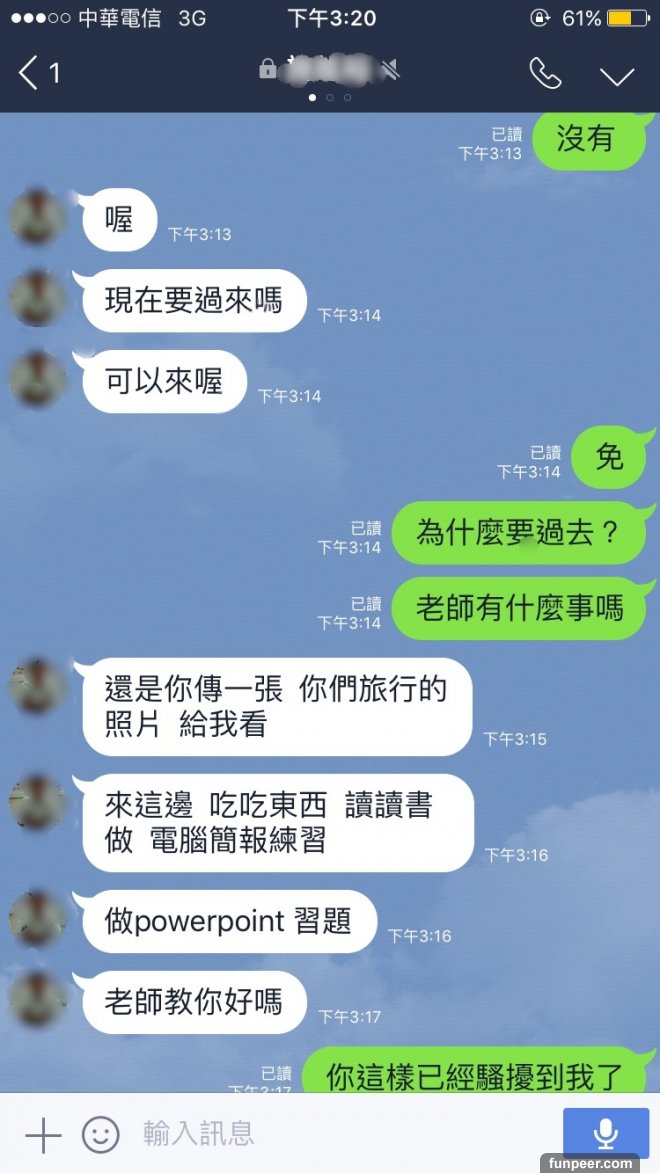Expand the chat options dropdown arrow
Image resolution: width=660 pixels, height=1173 pixels.
[617, 76]
